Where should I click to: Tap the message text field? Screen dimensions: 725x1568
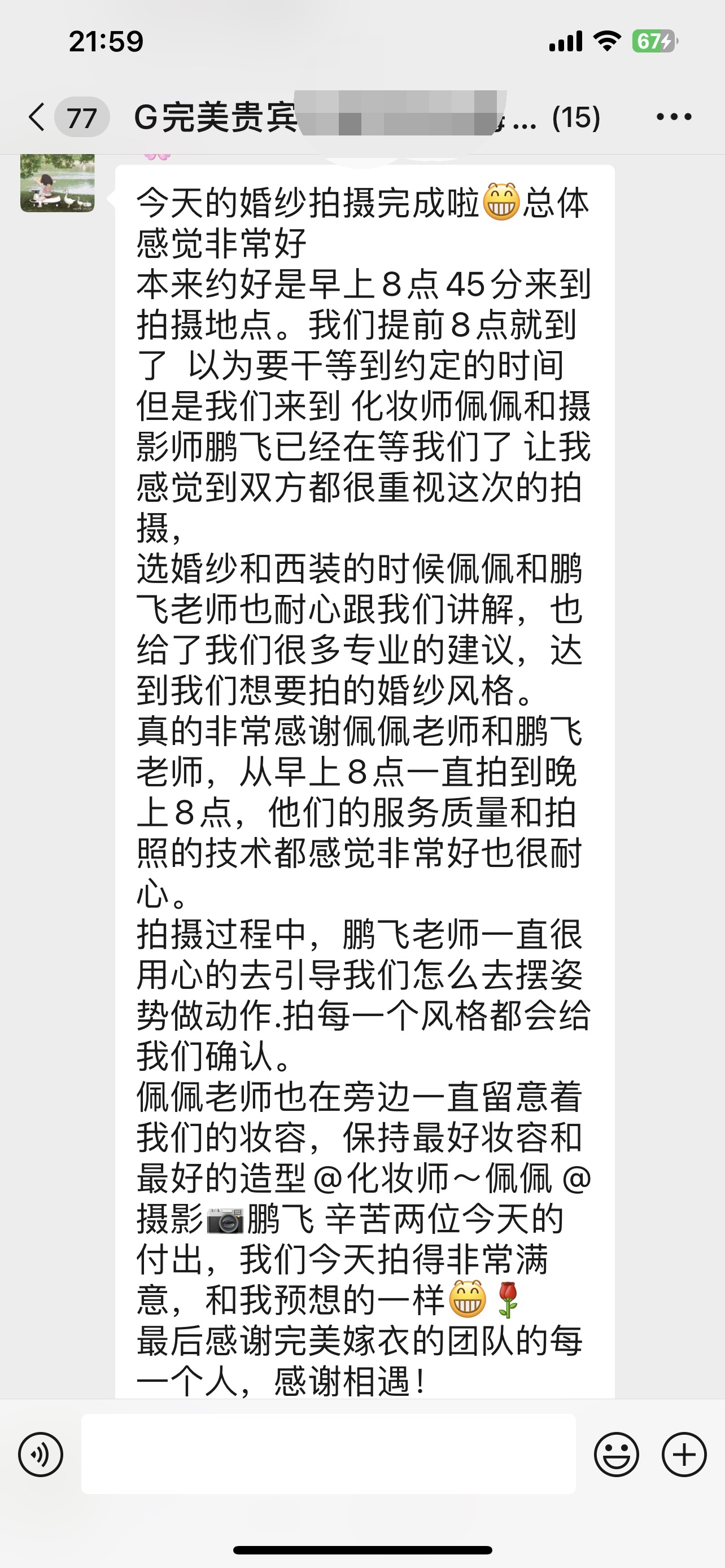pyautogui.click(x=329, y=1453)
